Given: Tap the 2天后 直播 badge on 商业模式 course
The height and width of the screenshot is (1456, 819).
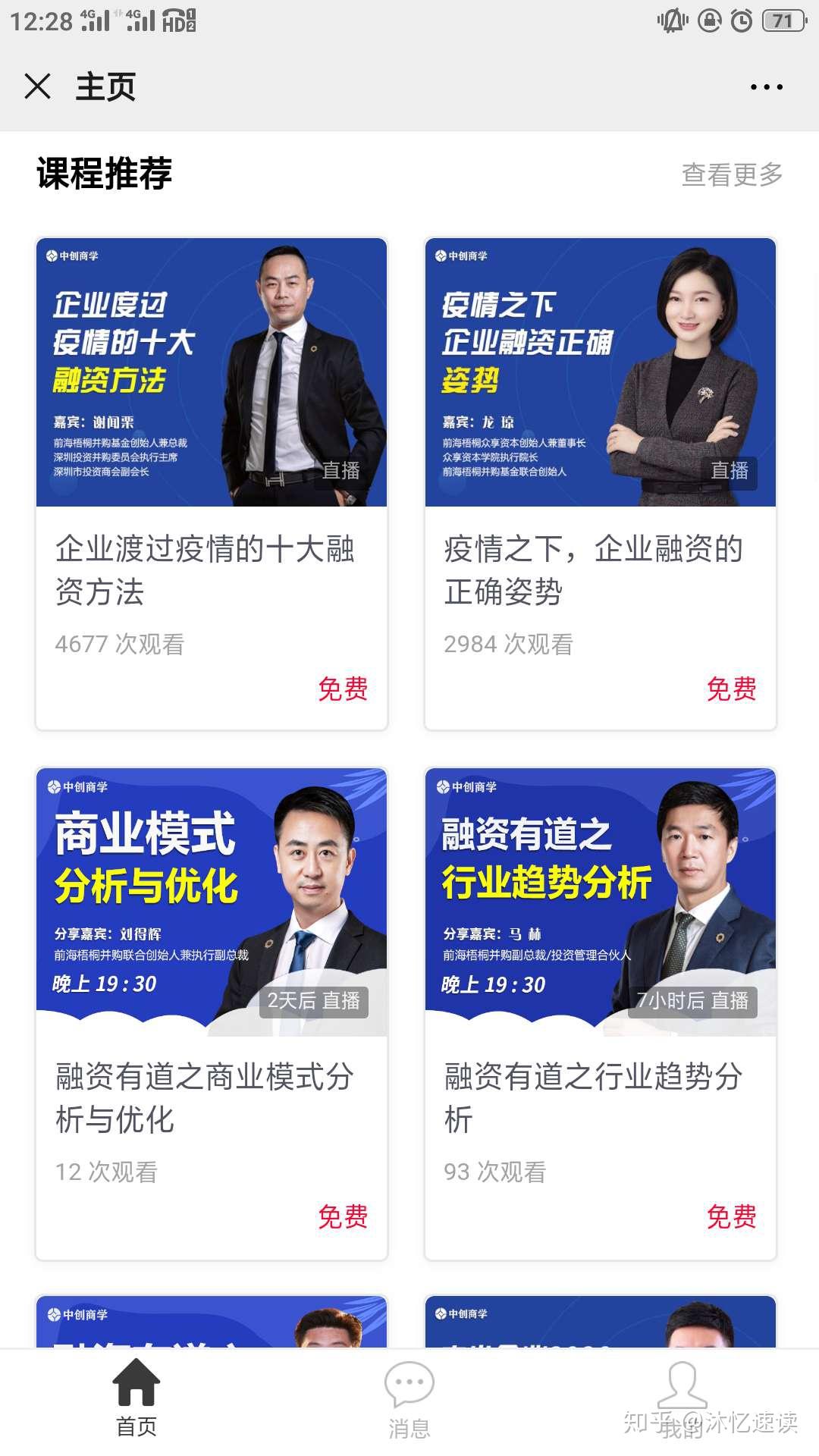Looking at the screenshot, I should point(315,1003).
